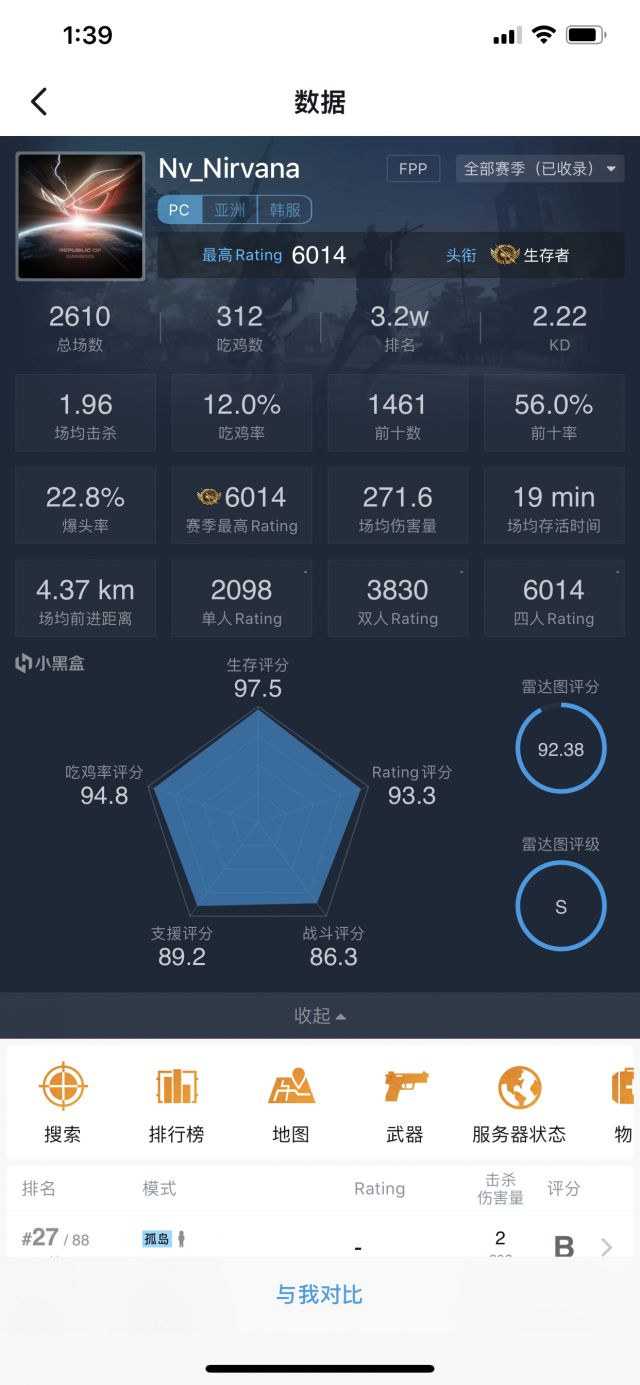The image size is (640, 1385).
Task: Check 服务器状态 server status
Action: pyautogui.click(x=519, y=1103)
